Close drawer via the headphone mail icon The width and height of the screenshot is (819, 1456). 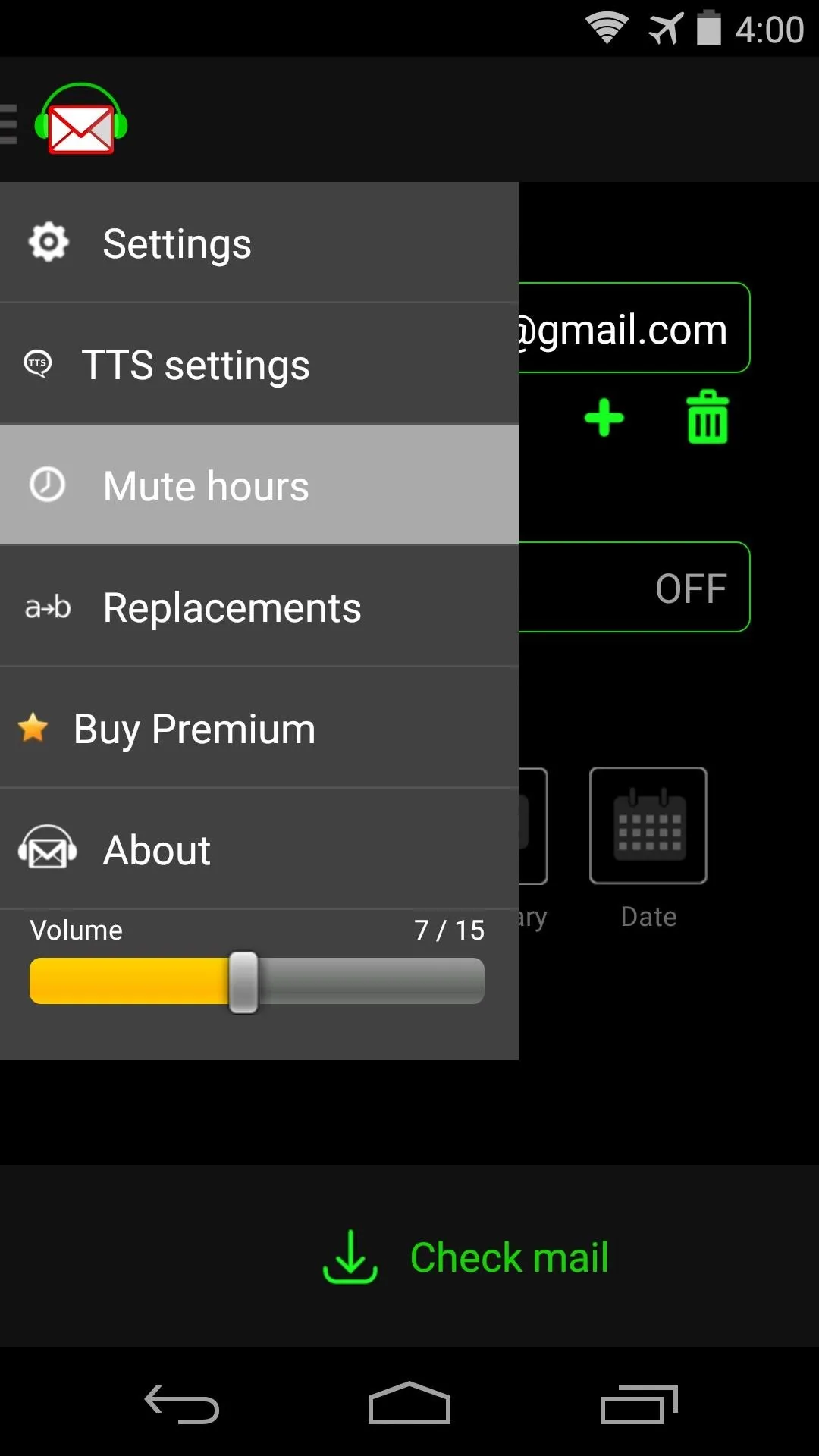(x=81, y=120)
